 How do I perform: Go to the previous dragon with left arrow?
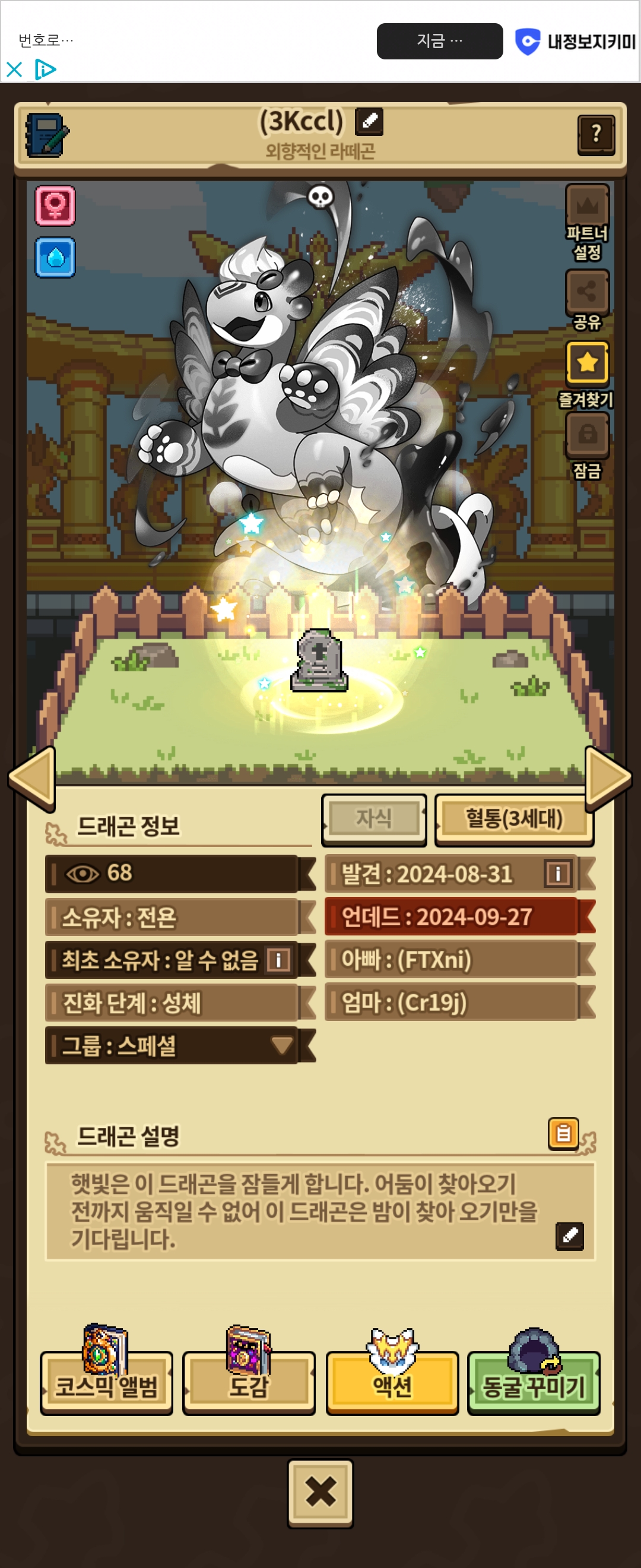32,779
